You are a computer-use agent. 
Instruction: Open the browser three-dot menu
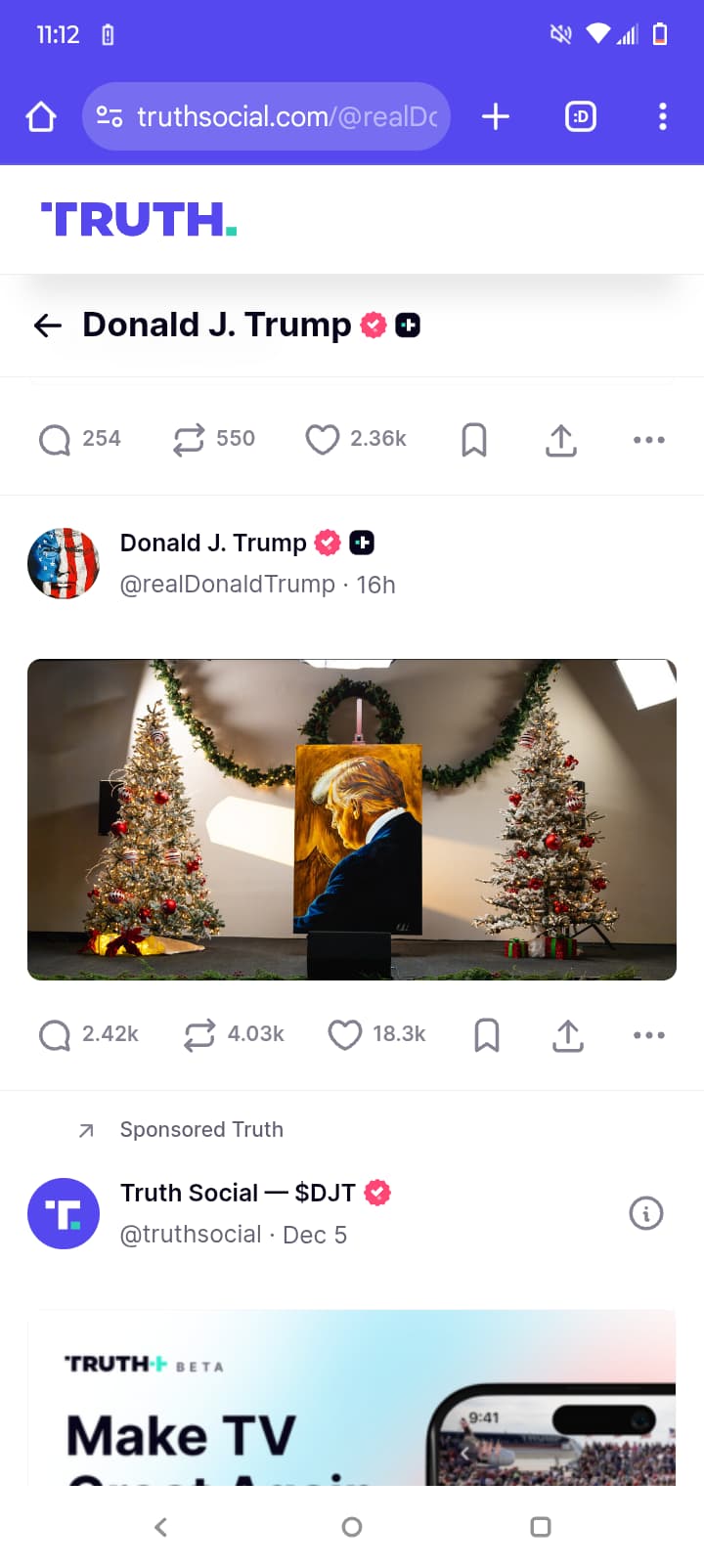tap(662, 117)
